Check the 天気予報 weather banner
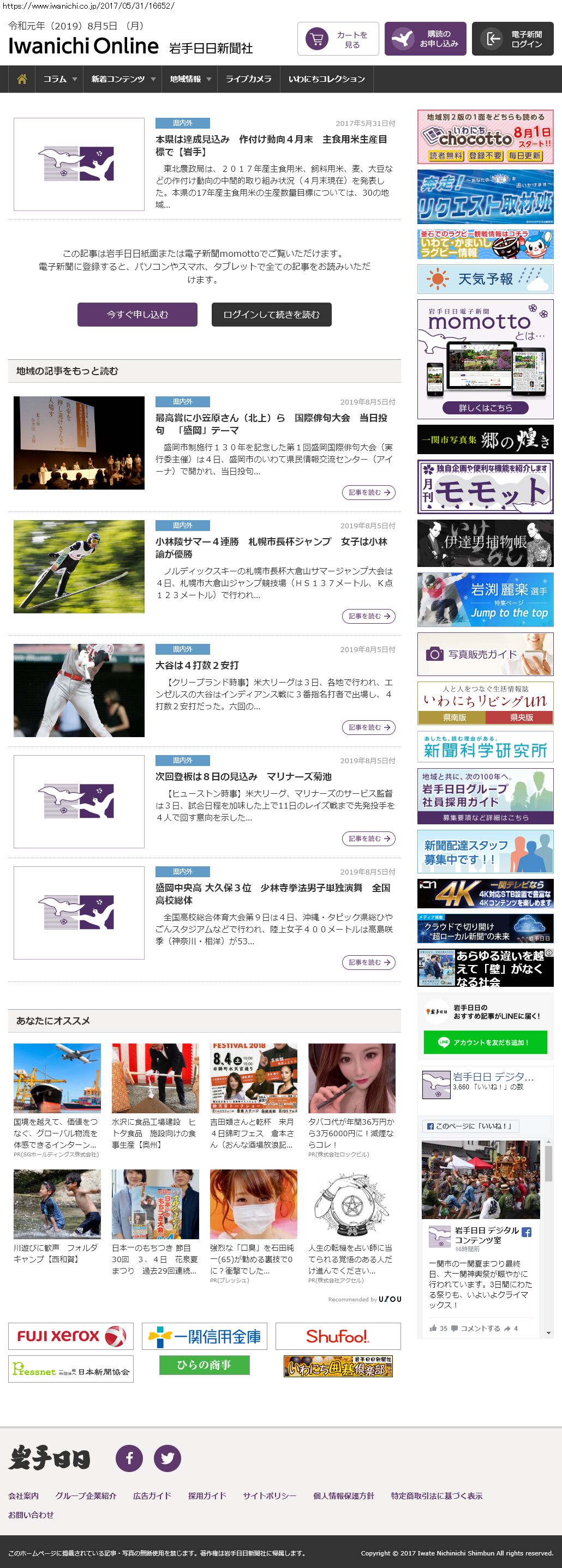This screenshot has height=1568, width=562. [x=485, y=279]
